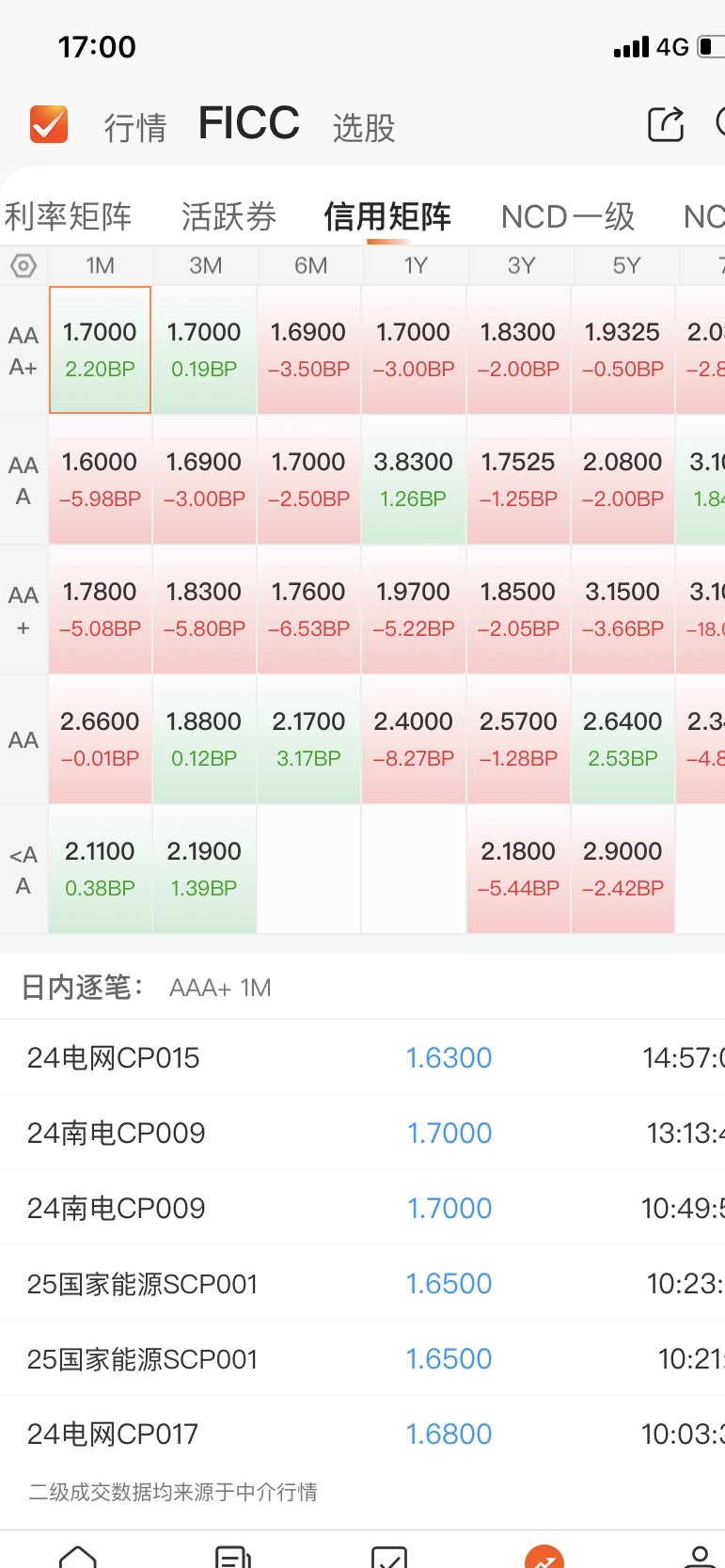Open the orange checkmark app logo
725x1568 pixels.
(49, 124)
